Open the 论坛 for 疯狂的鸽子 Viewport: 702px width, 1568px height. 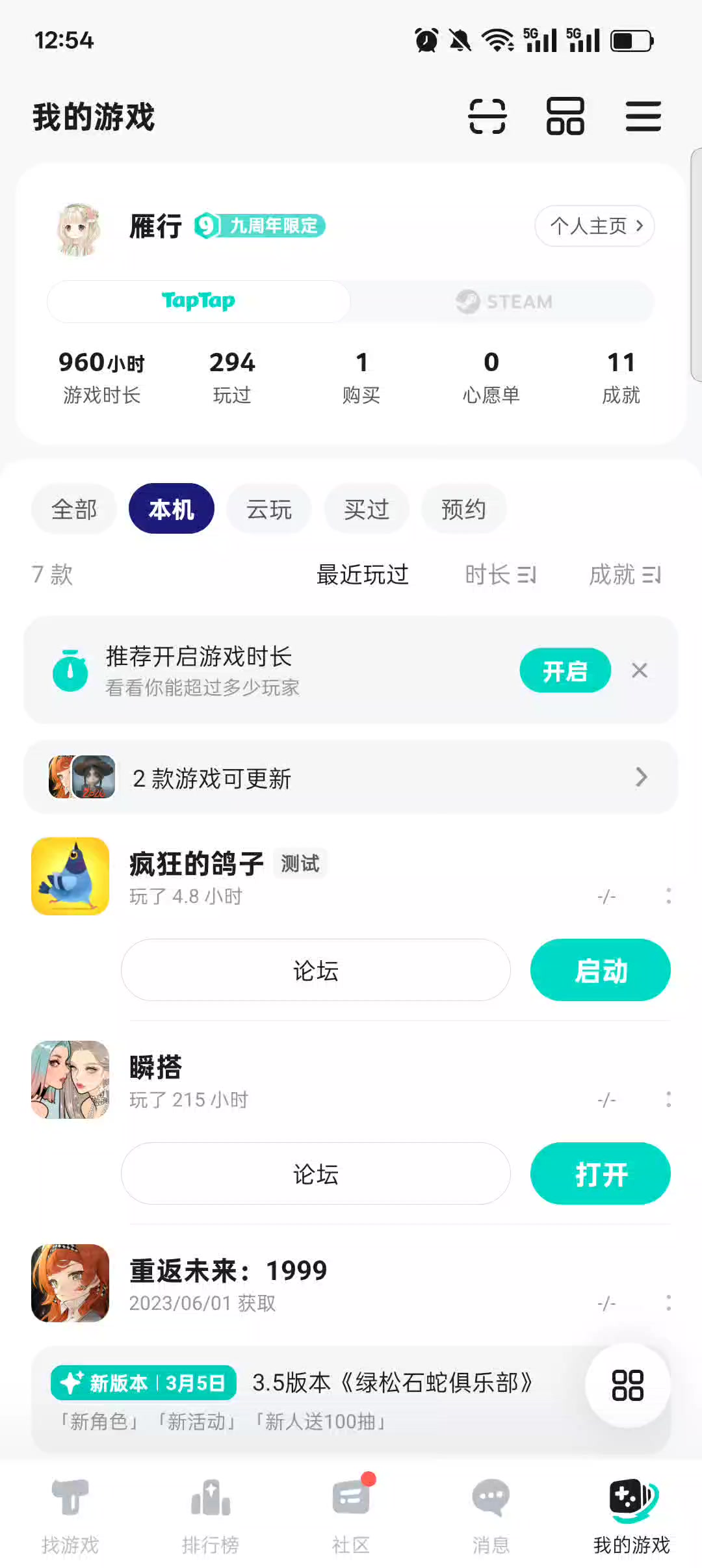click(316, 970)
